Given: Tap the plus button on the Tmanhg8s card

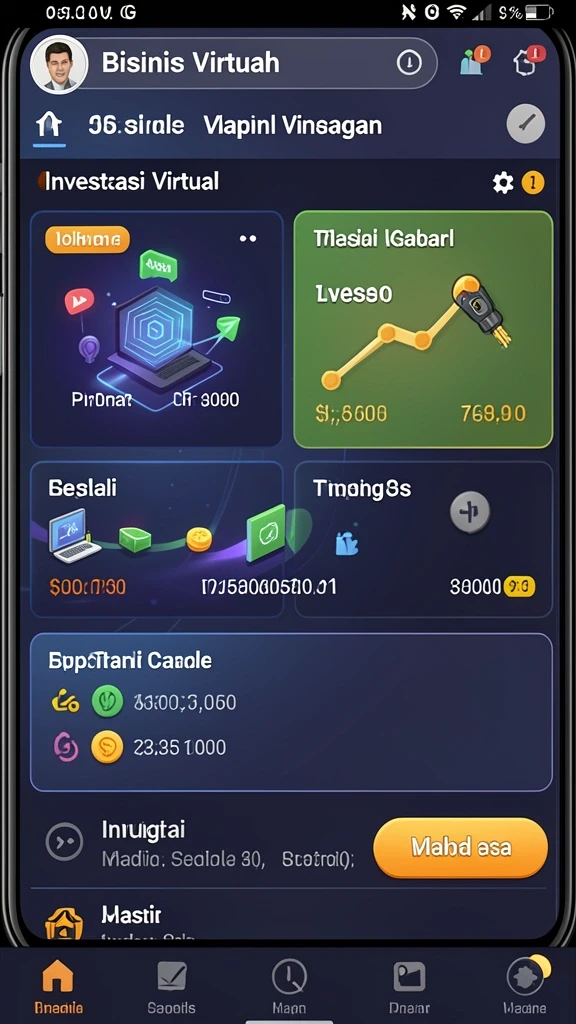Looking at the screenshot, I should [x=470, y=511].
